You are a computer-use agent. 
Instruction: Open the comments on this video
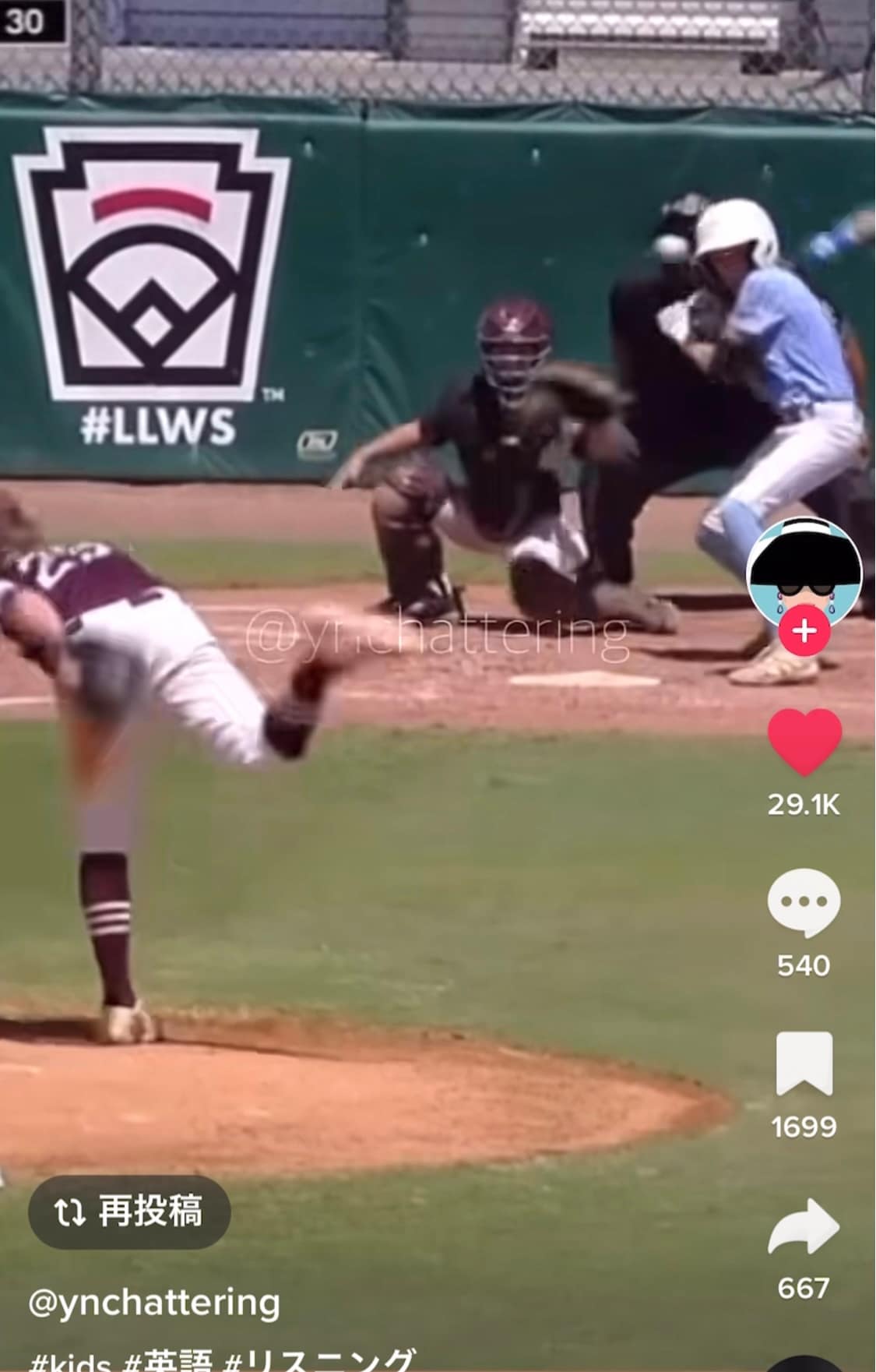coord(804,903)
